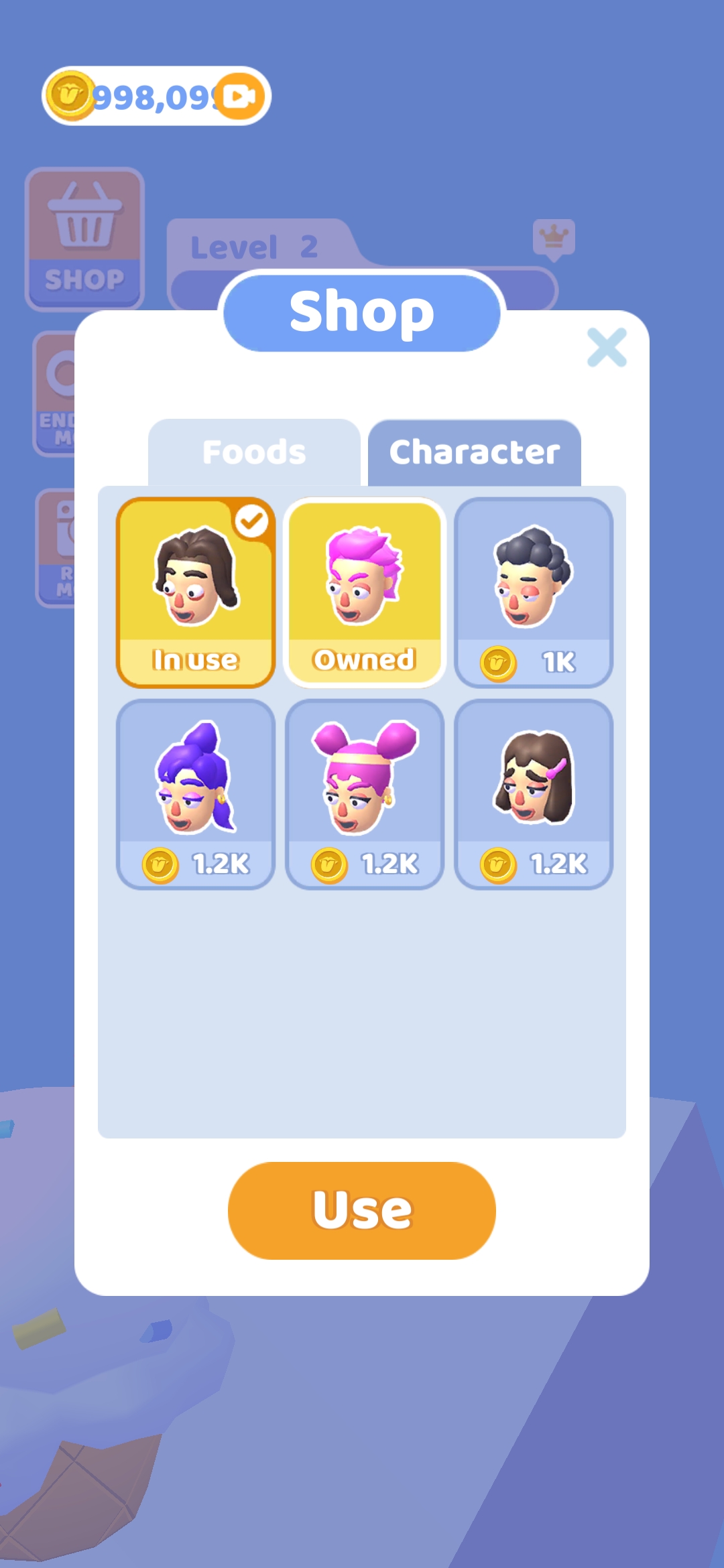Tap the orange Use button

click(x=362, y=1210)
